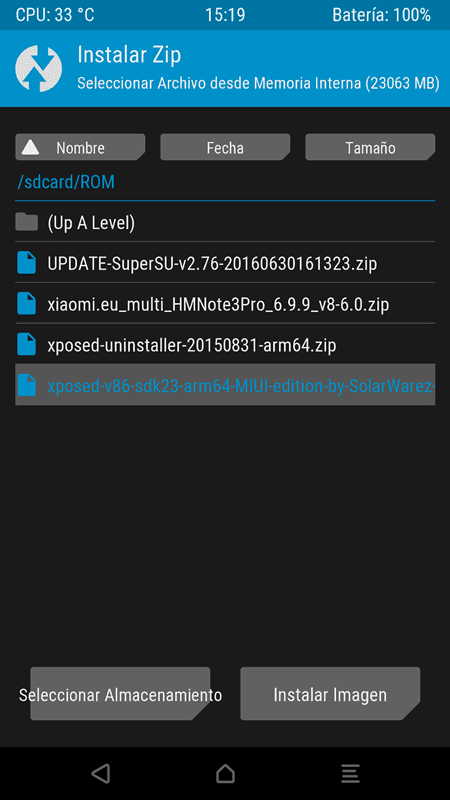Screen dimensions: 450x800
Task: Select UPDATE-SuperSU-v2.76 zip file
Action: [225, 263]
